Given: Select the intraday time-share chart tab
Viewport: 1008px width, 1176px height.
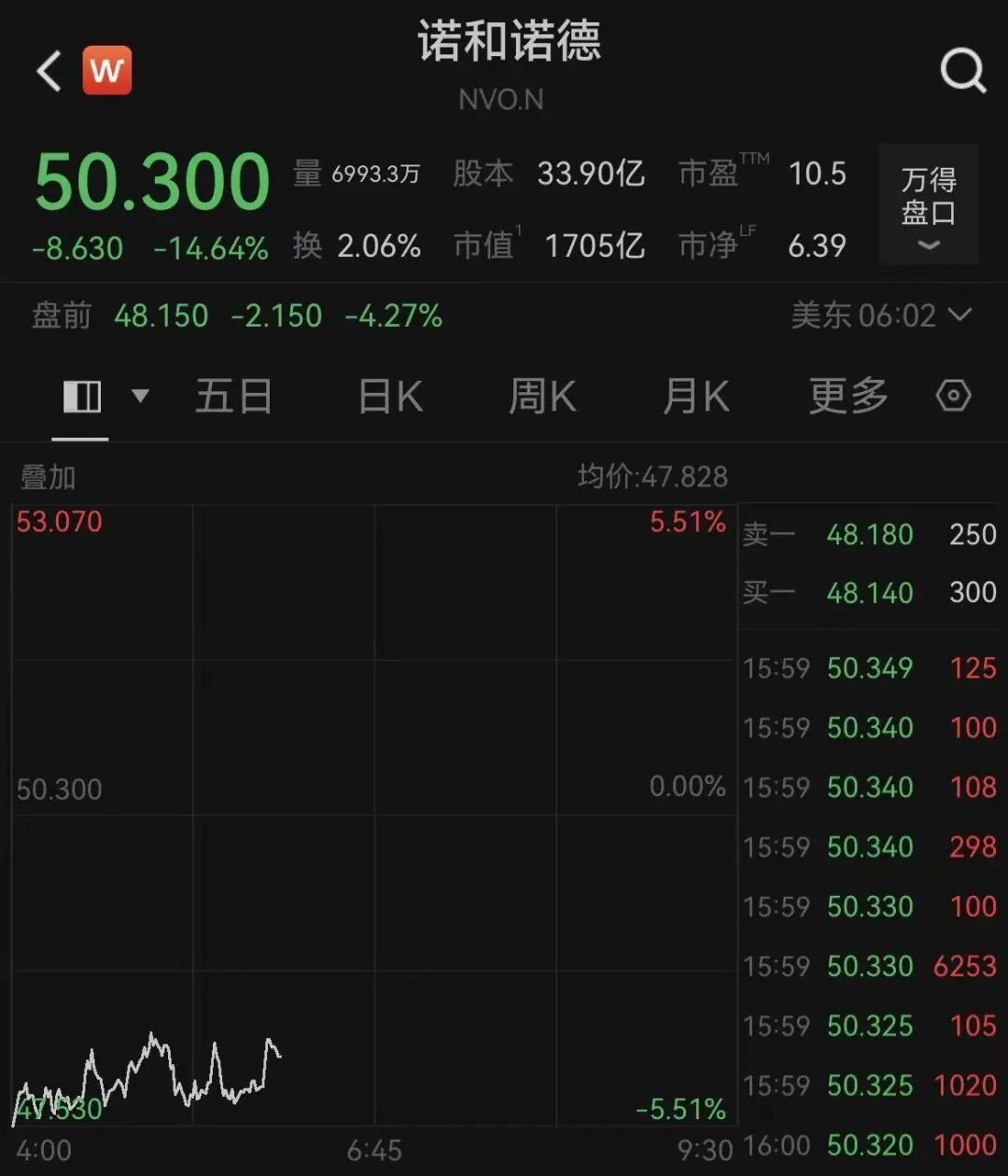Looking at the screenshot, I should click(82, 398).
